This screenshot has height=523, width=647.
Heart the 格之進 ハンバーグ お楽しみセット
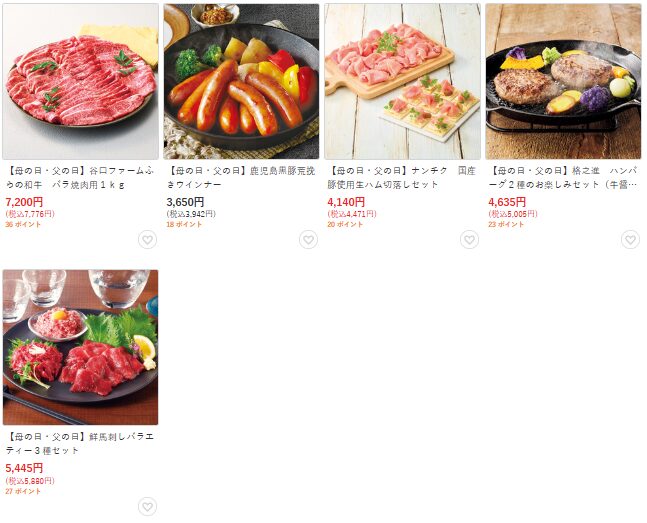(630, 240)
